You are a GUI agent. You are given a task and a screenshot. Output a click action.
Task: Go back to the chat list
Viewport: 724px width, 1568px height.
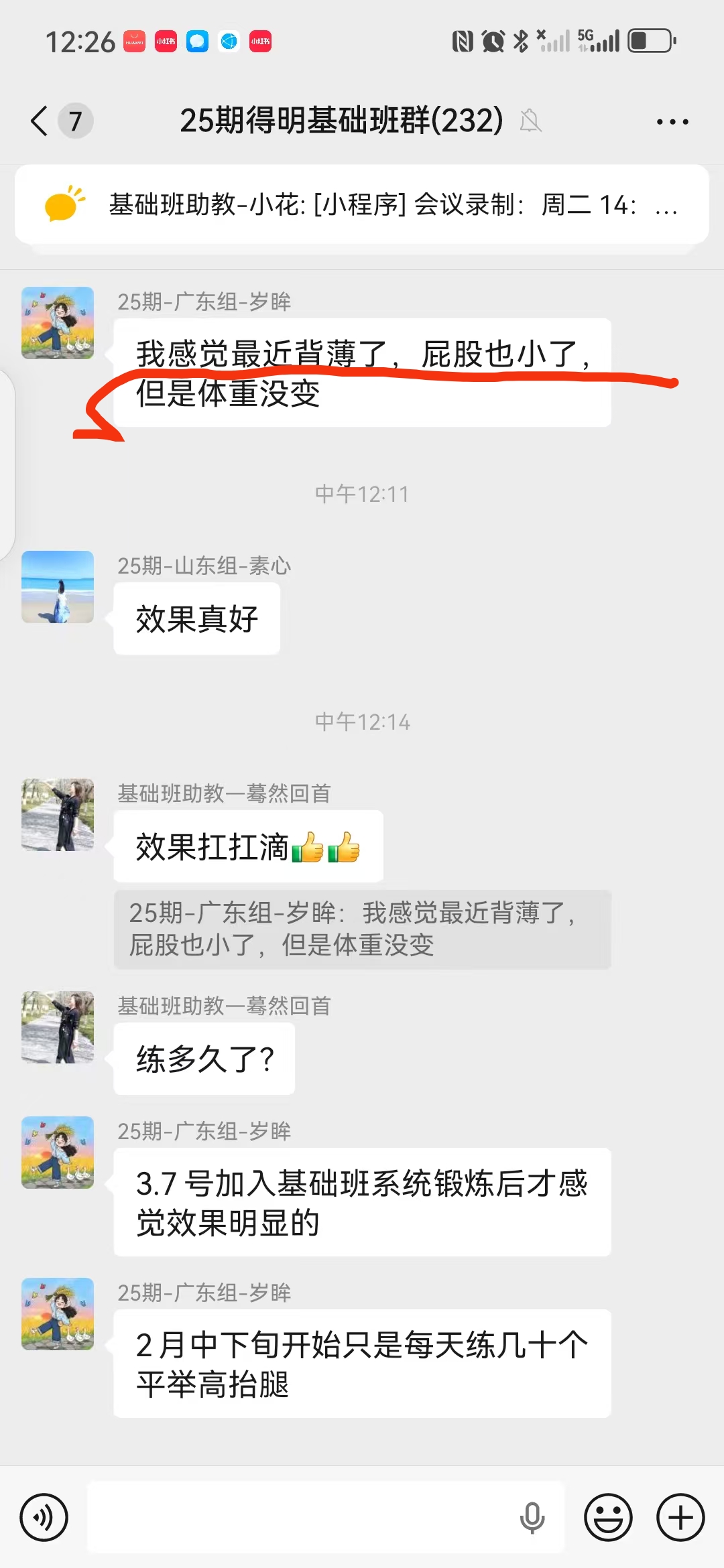(x=40, y=121)
